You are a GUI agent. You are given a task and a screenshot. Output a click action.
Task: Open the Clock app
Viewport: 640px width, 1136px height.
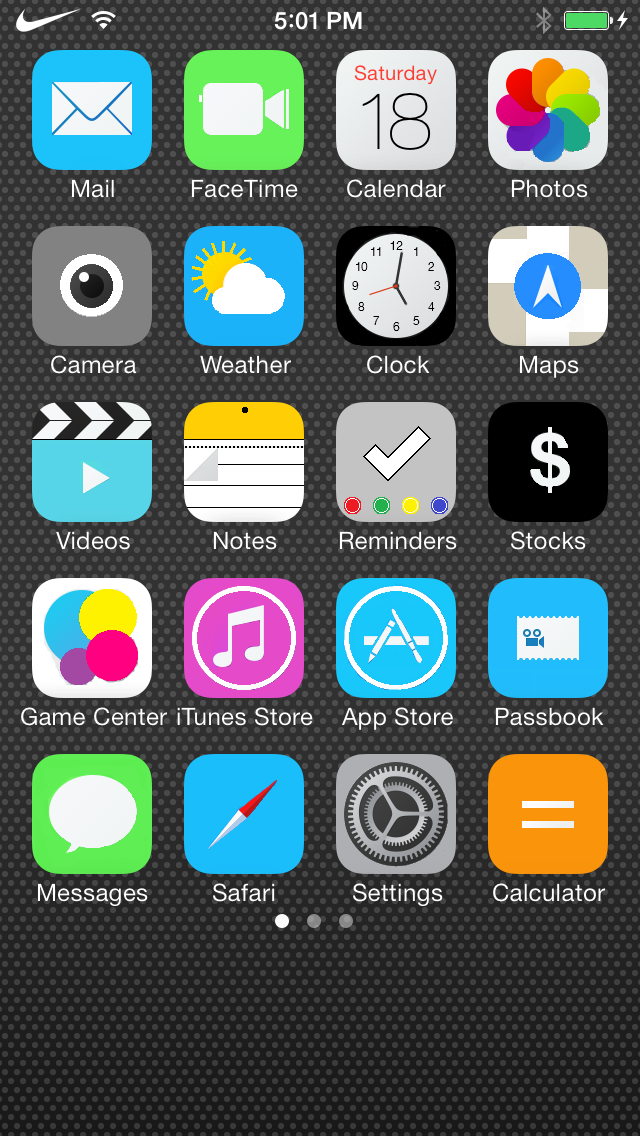click(396, 286)
